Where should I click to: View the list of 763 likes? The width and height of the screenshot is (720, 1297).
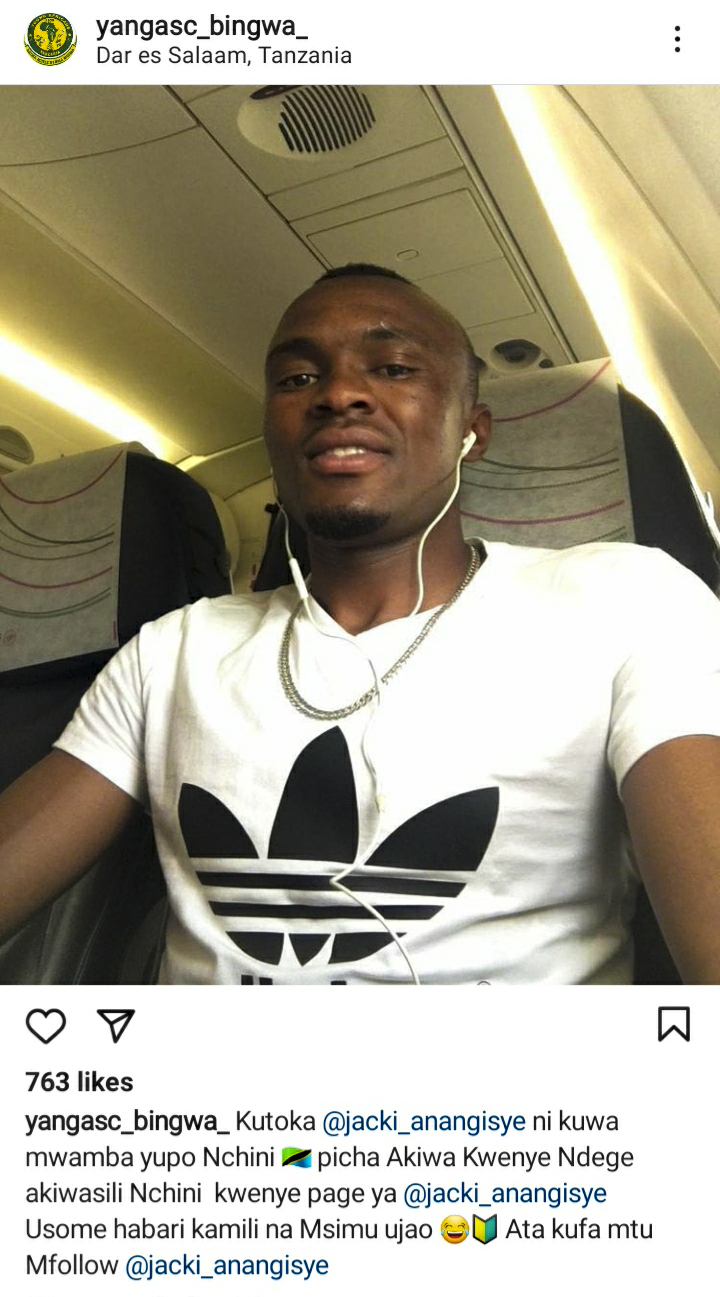click(x=79, y=1082)
